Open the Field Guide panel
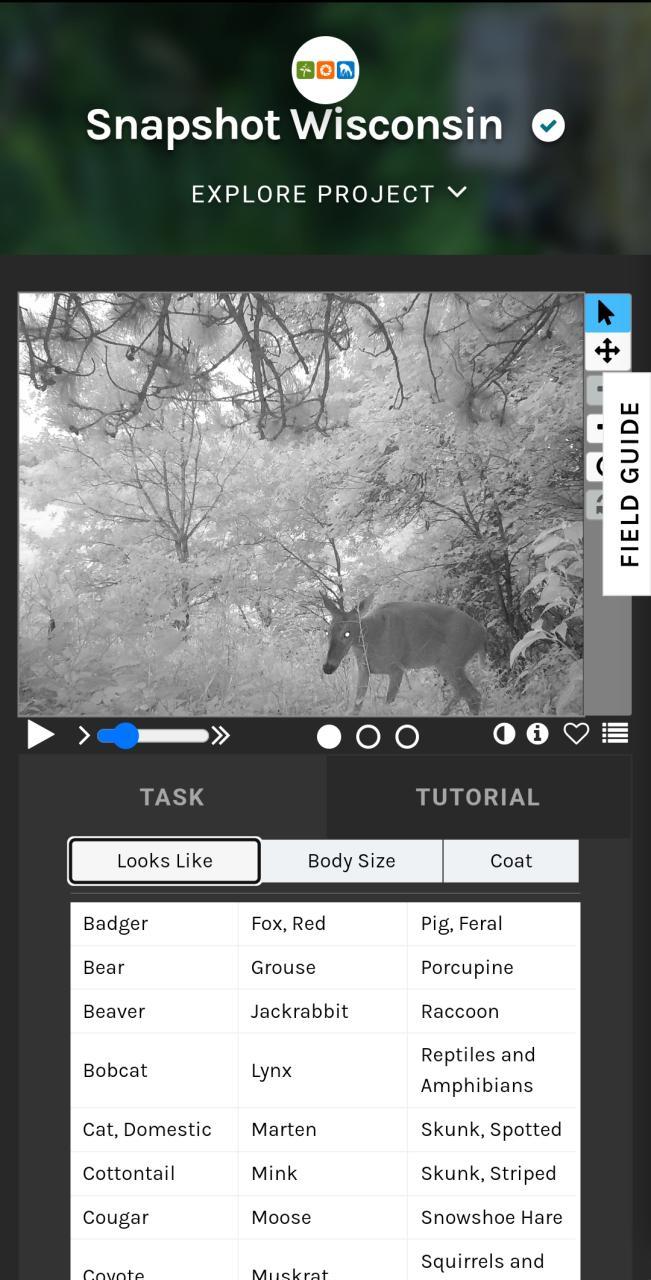651x1280 pixels. tap(628, 484)
